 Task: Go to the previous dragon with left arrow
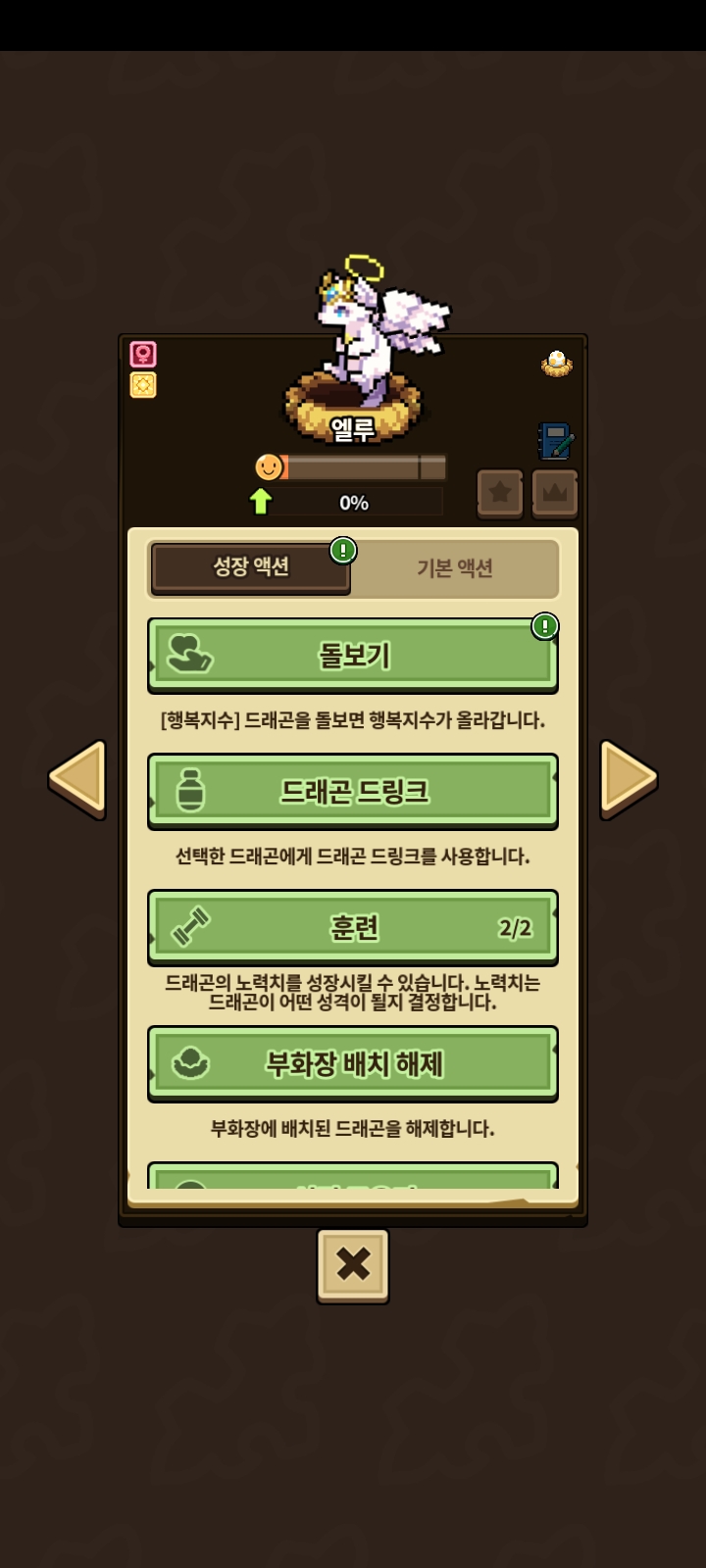tap(77, 778)
